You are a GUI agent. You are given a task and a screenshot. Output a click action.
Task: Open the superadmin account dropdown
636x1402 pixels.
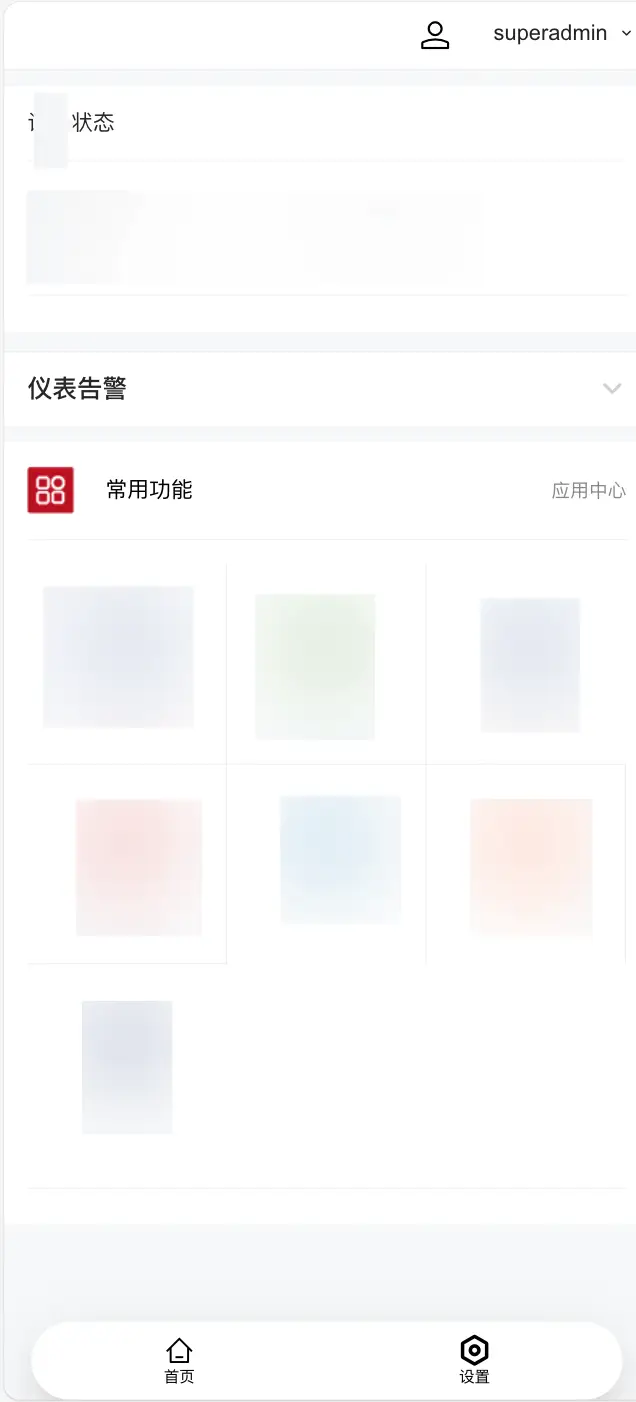pos(561,34)
